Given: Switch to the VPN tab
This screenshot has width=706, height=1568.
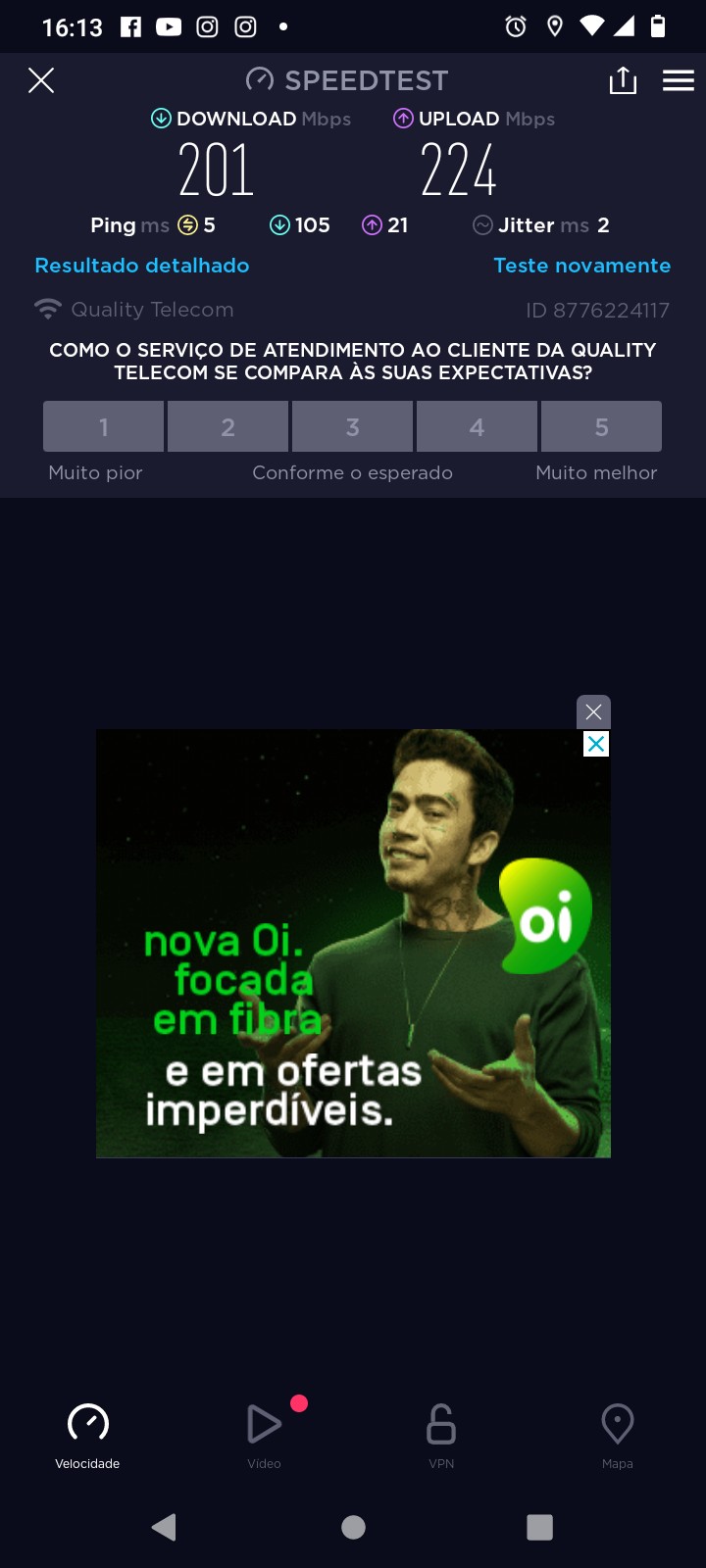Looking at the screenshot, I should (x=441, y=1434).
